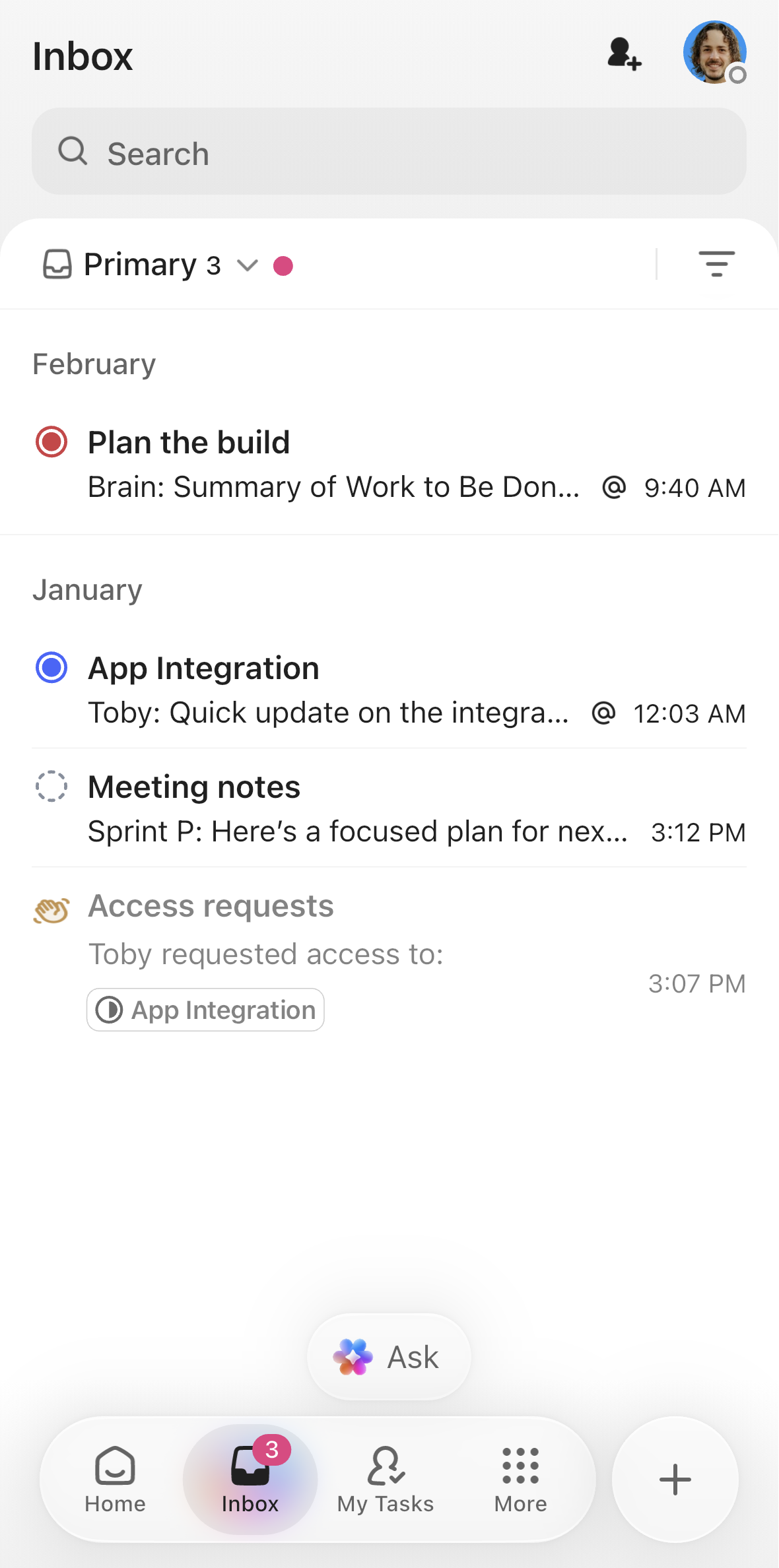Open the filter icon at top right
Screen dimensions: 779x1568
717,264
